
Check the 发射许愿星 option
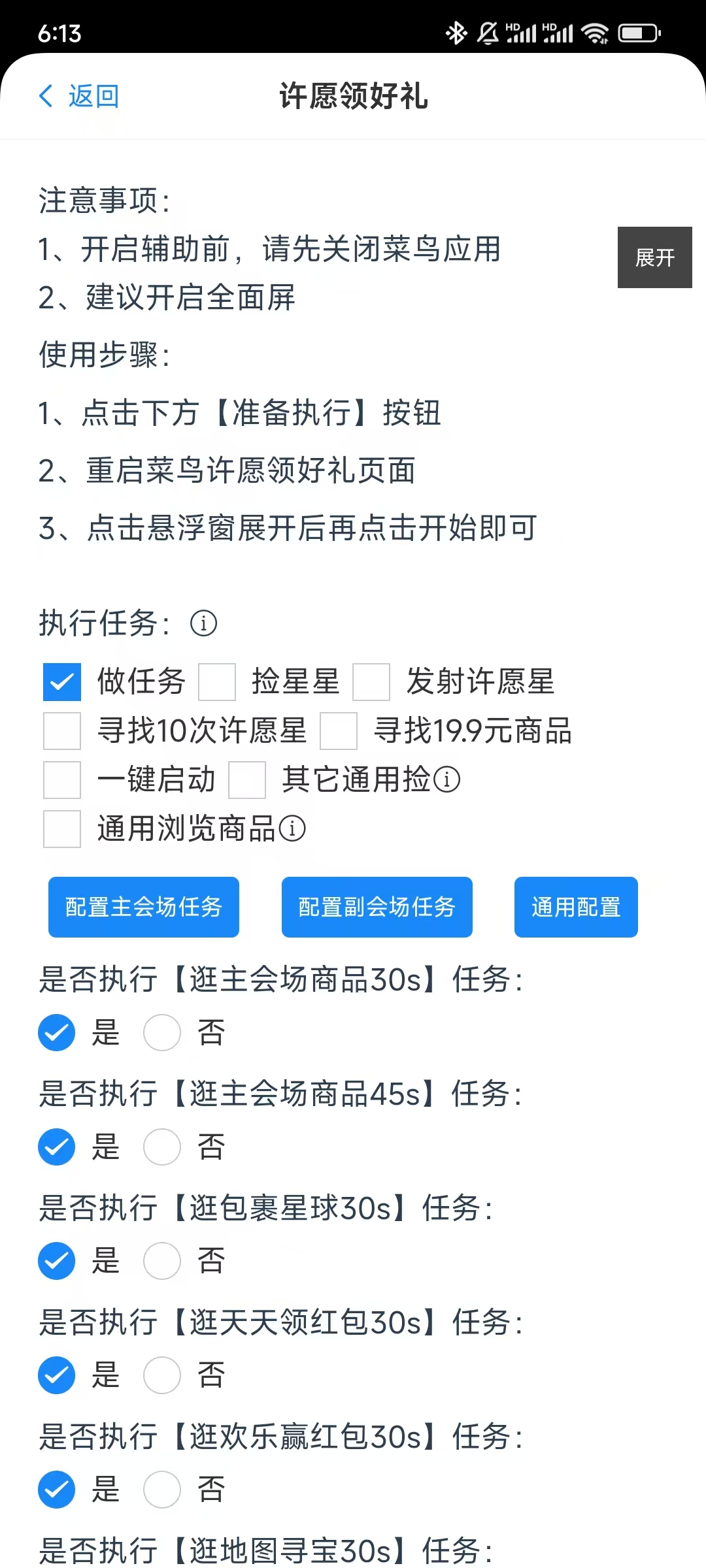[x=371, y=682]
